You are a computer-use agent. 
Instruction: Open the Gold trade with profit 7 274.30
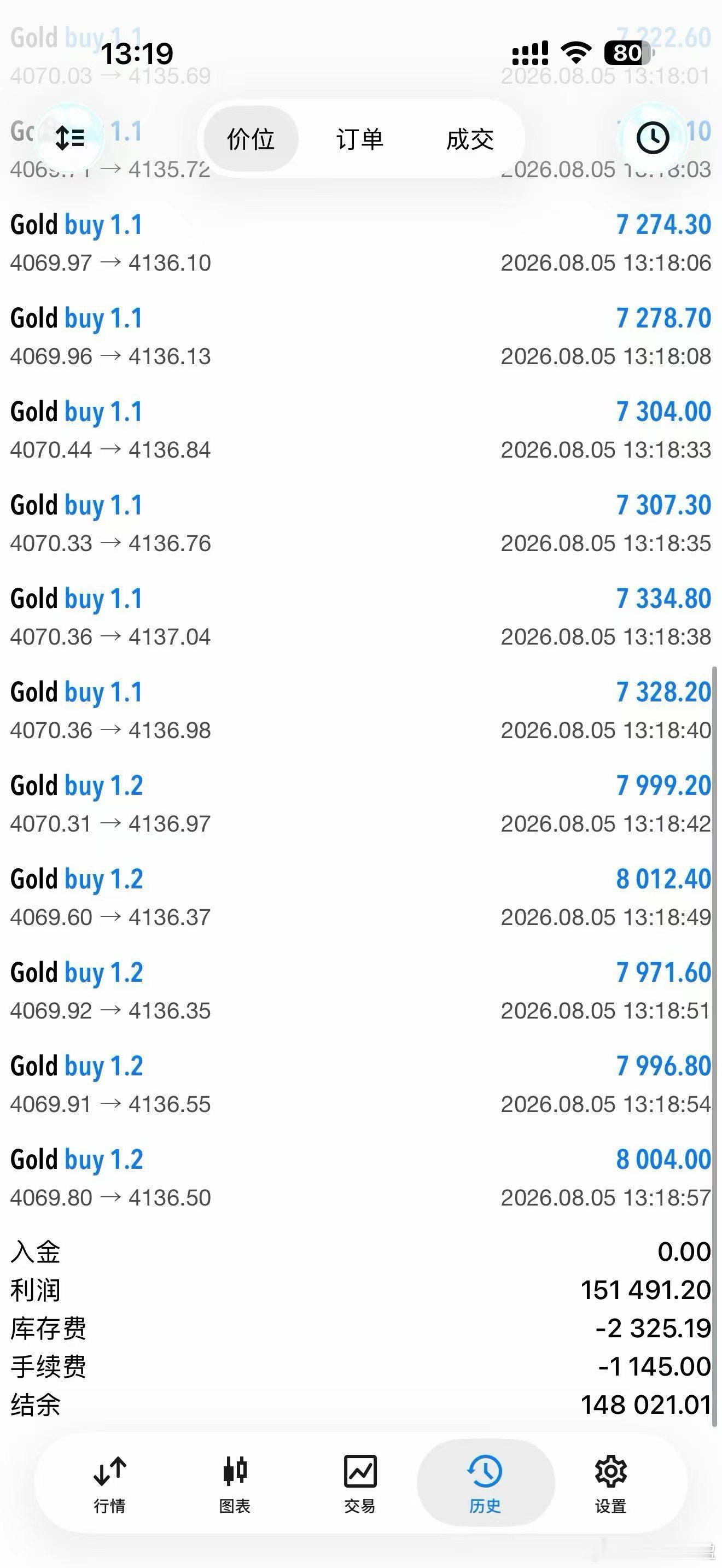click(361, 243)
